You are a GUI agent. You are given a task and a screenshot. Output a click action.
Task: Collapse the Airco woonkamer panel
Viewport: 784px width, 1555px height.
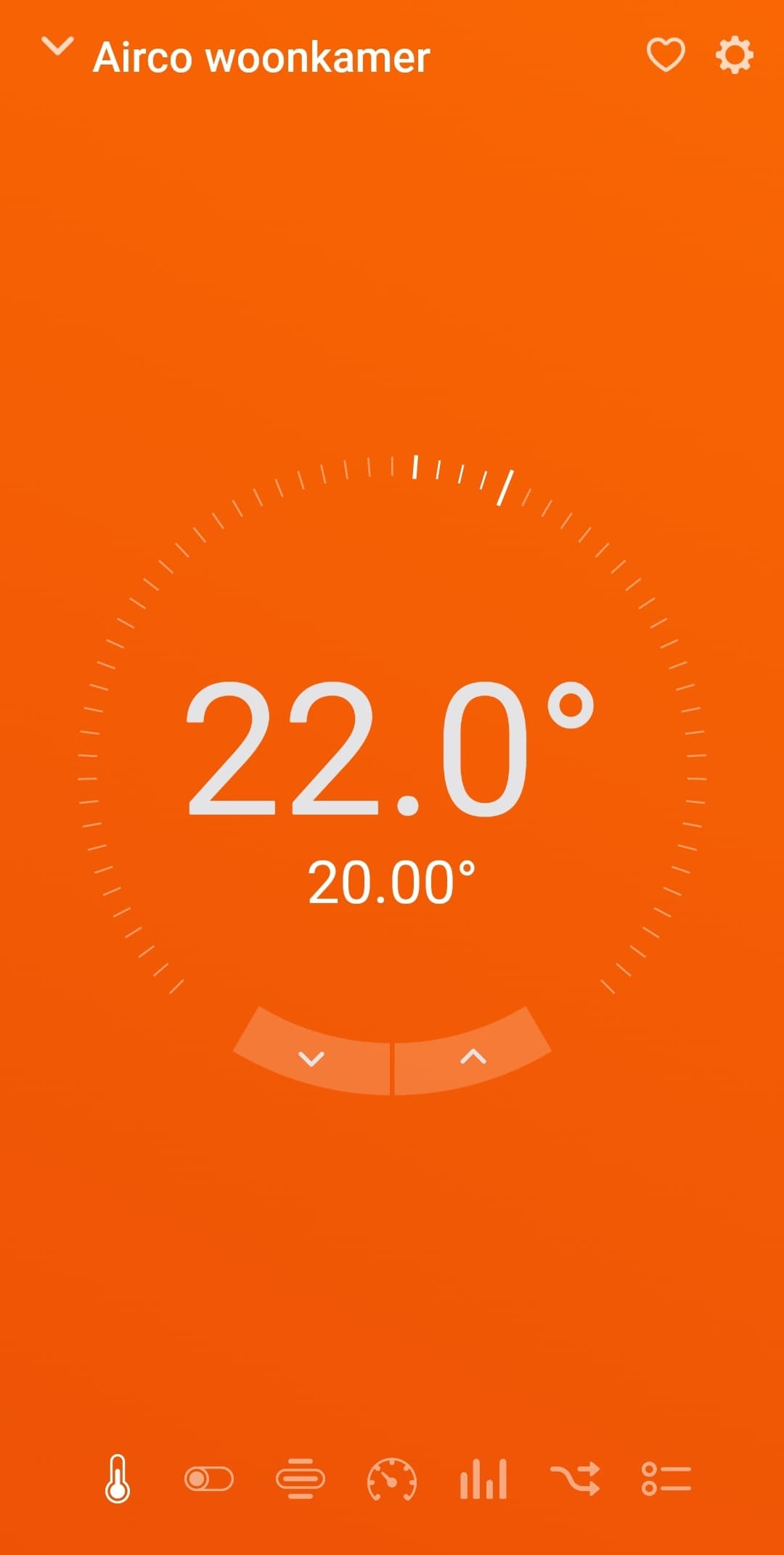[57, 47]
